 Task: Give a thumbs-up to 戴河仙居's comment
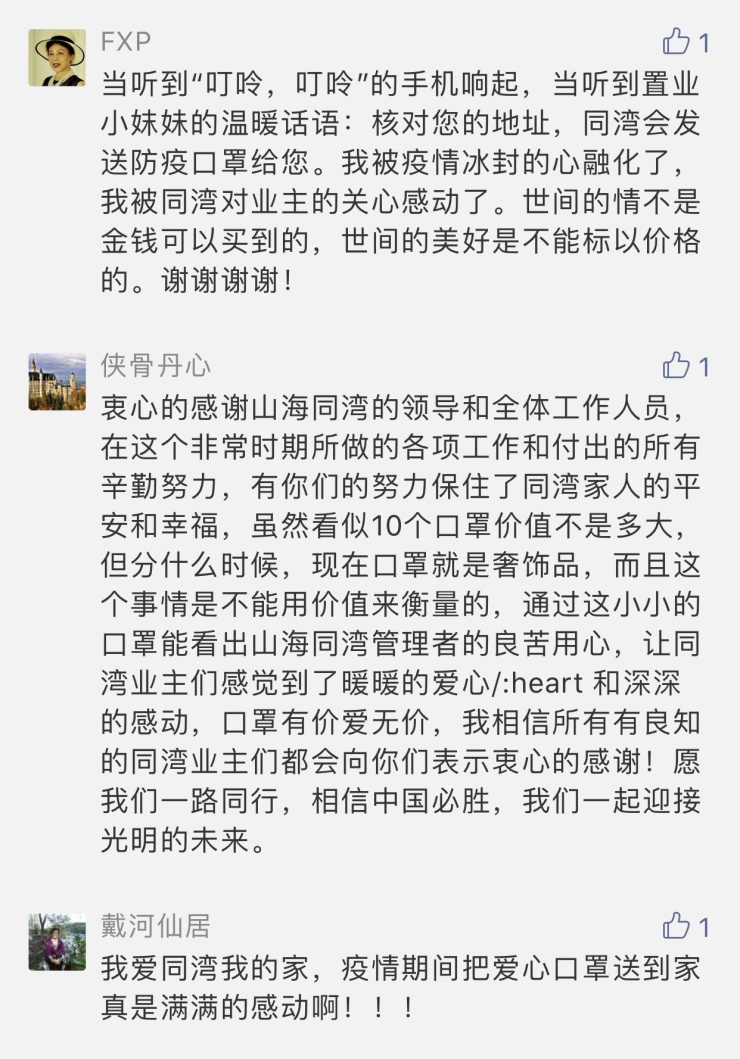click(x=677, y=926)
